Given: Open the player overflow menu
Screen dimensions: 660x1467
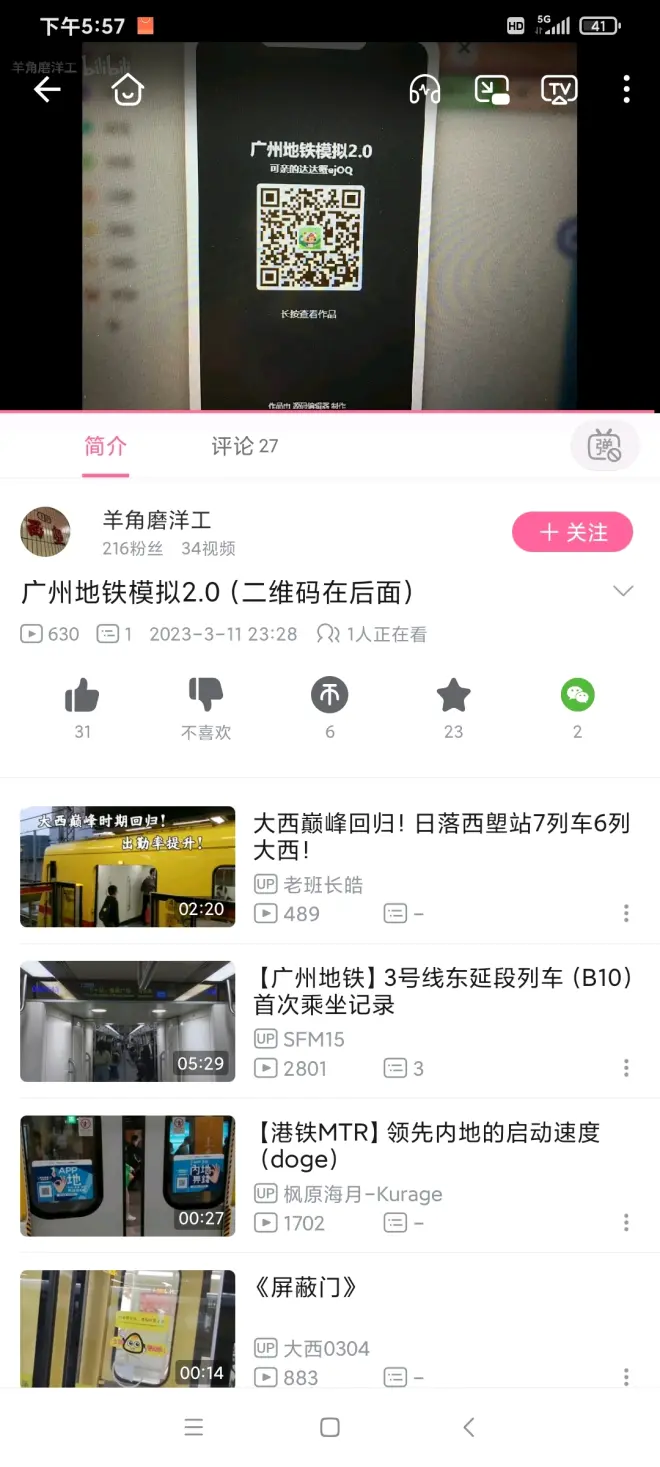Looking at the screenshot, I should (x=626, y=90).
